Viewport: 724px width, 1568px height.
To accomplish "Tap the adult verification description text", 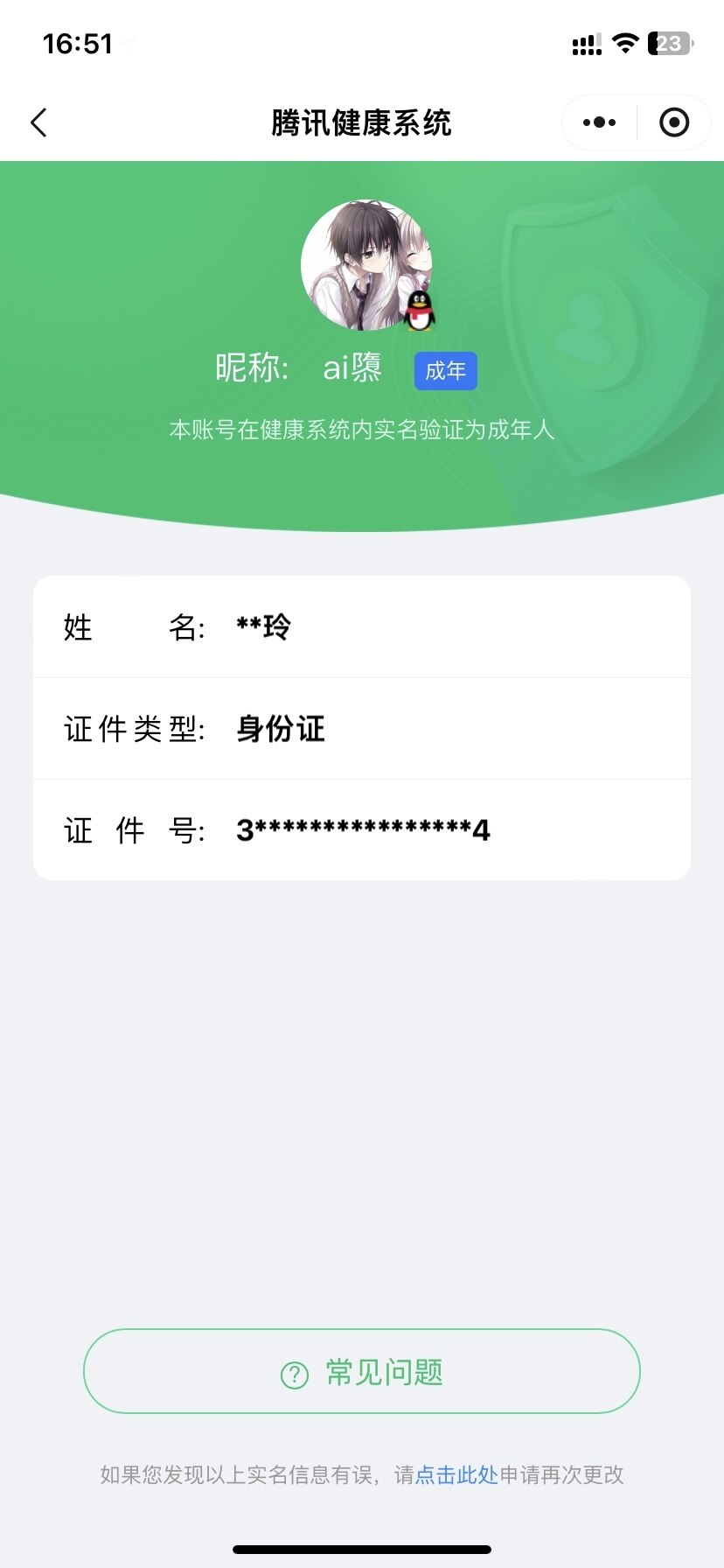I will [362, 430].
